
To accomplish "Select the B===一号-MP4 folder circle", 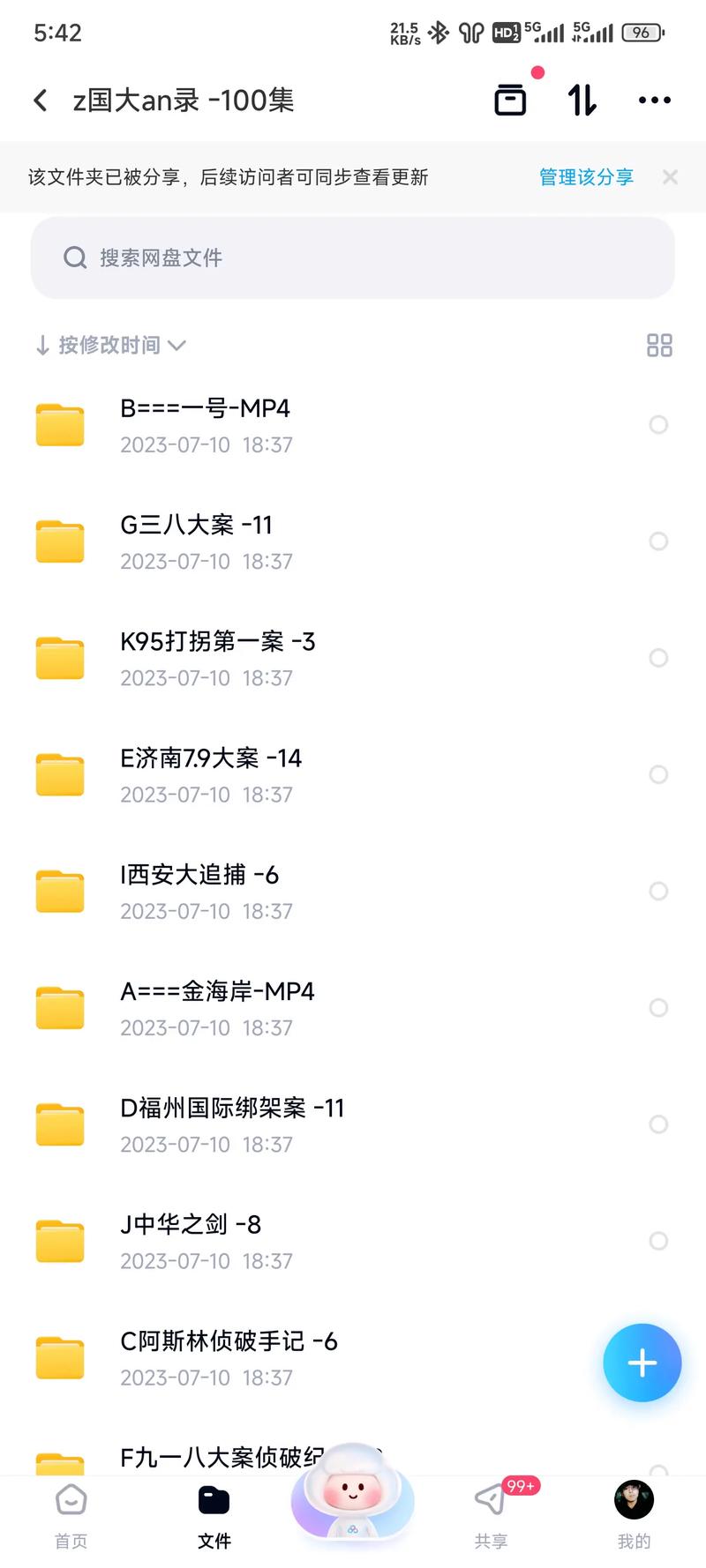I will click(658, 424).
